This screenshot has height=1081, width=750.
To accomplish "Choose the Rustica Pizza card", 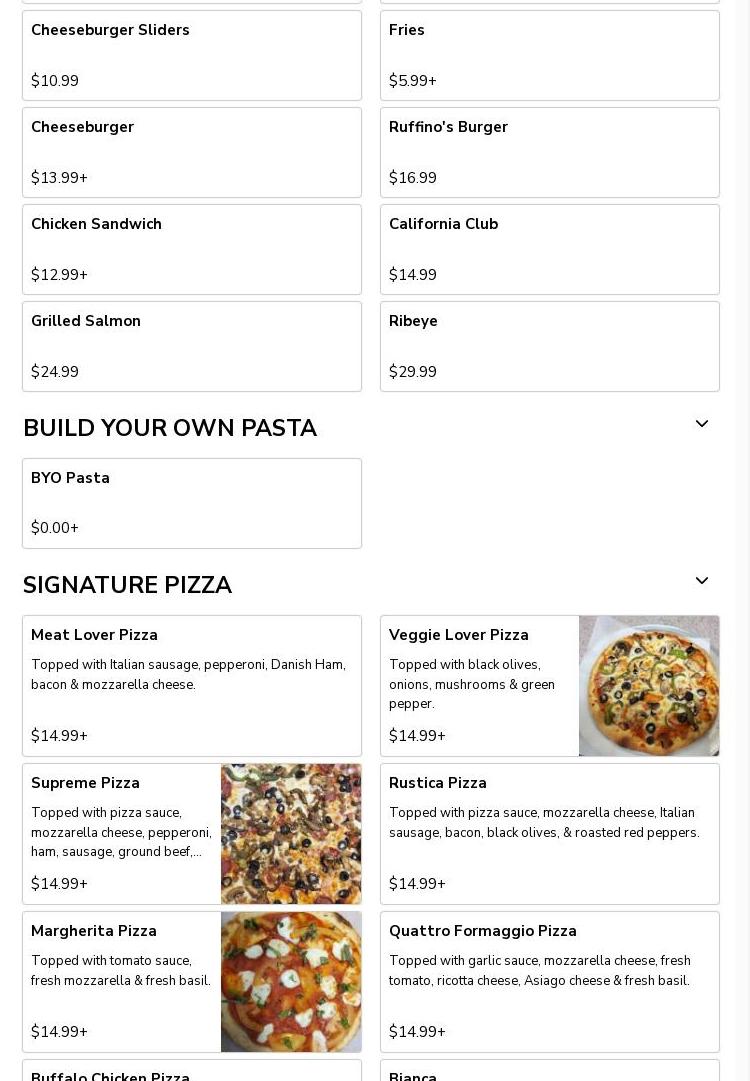I will pyautogui.click(x=549, y=833).
